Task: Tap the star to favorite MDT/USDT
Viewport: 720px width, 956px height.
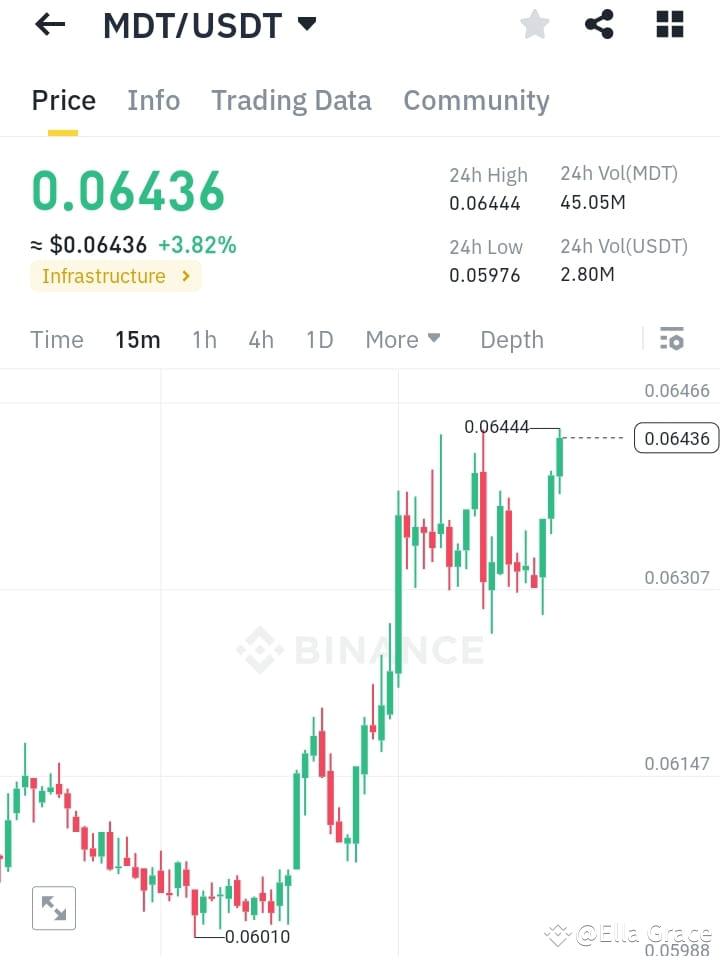Action: point(534,24)
